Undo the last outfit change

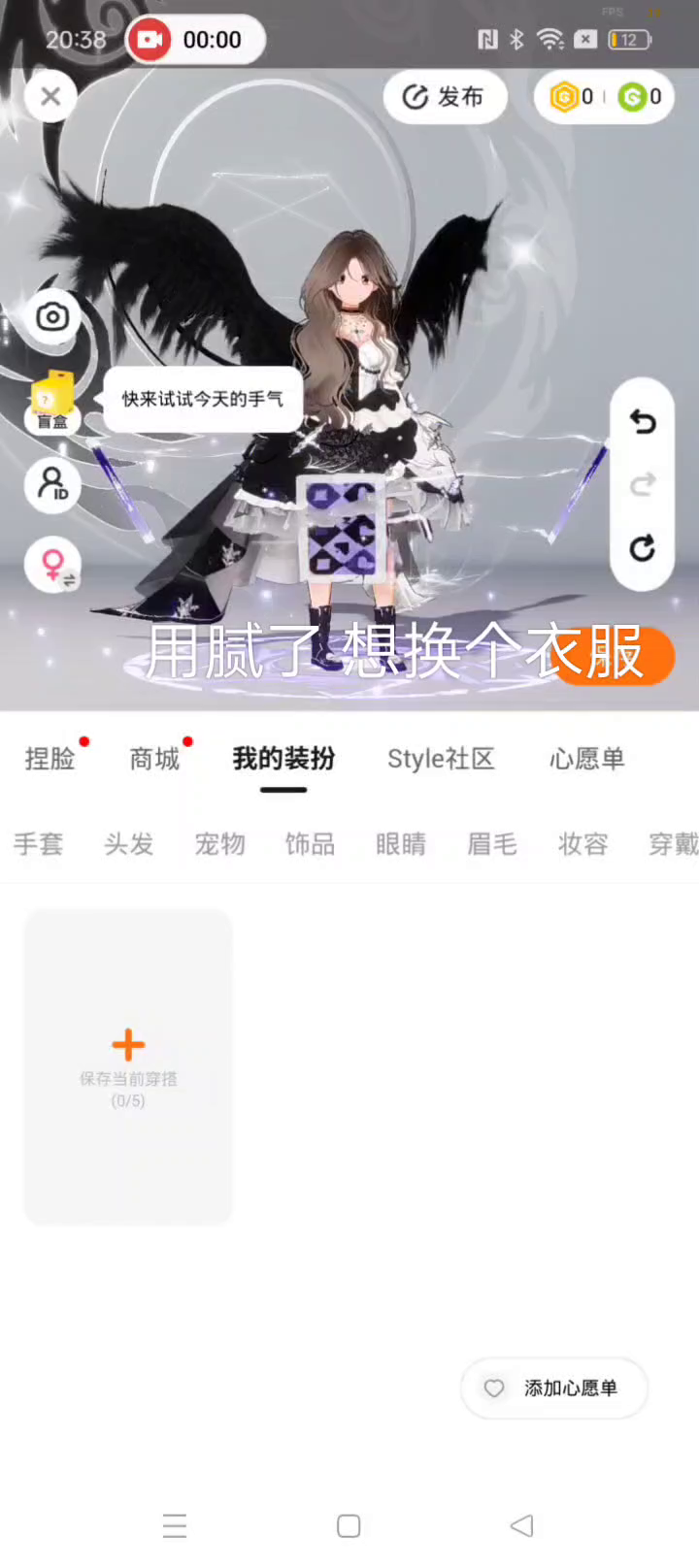[x=642, y=422]
